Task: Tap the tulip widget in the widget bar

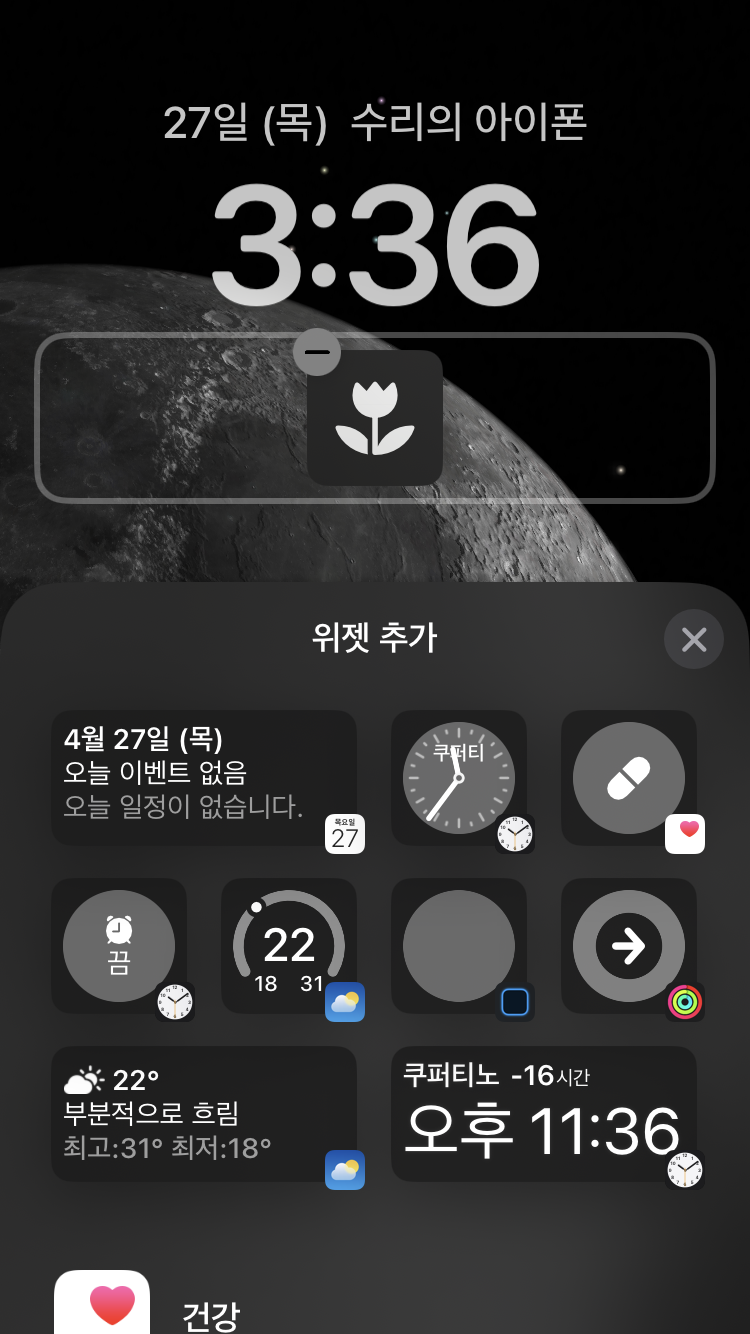Action: pyautogui.click(x=376, y=420)
